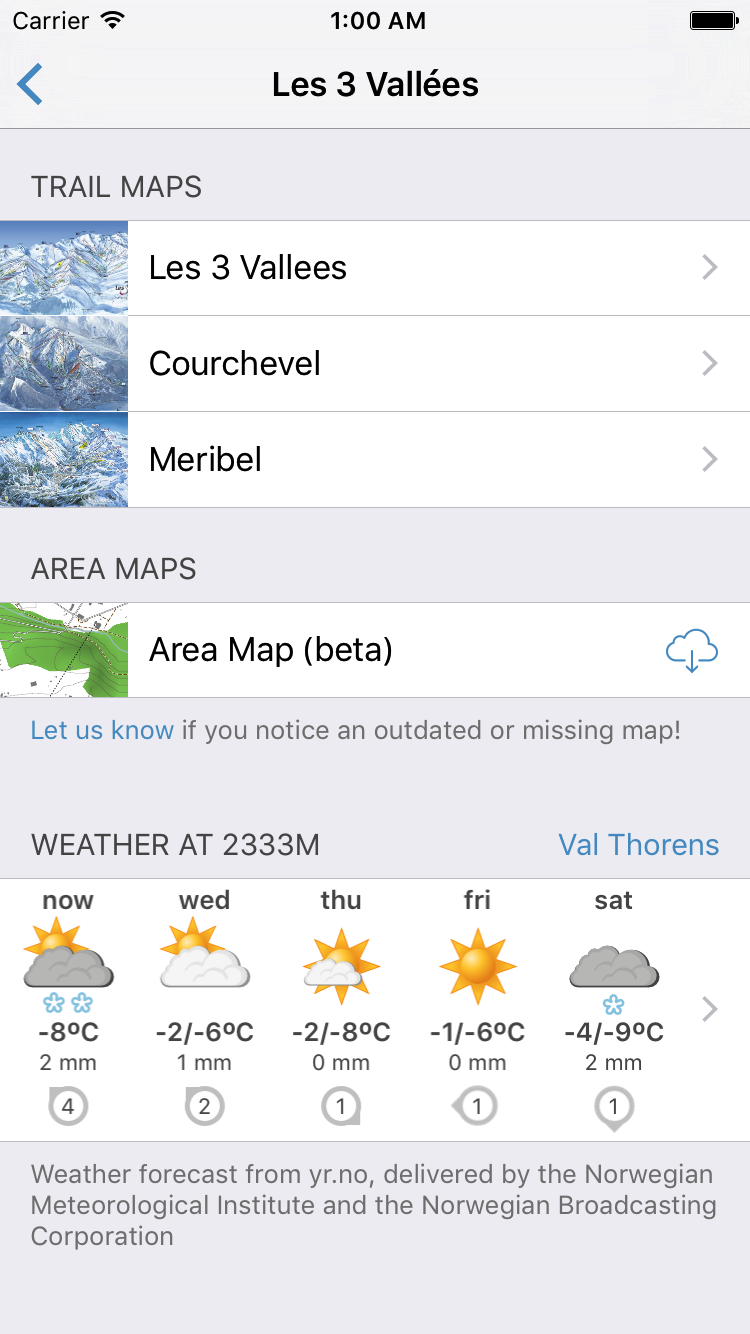Open the Courchevel trail map
This screenshot has height=1334, width=750.
374,363
